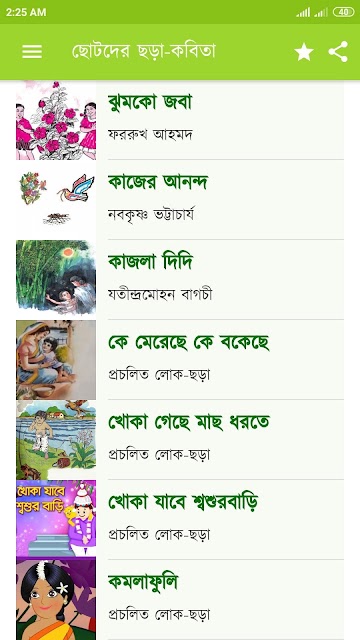Viewport: 360px width, 640px height.
Task: Tap the star favorites icon
Action: coord(304,52)
